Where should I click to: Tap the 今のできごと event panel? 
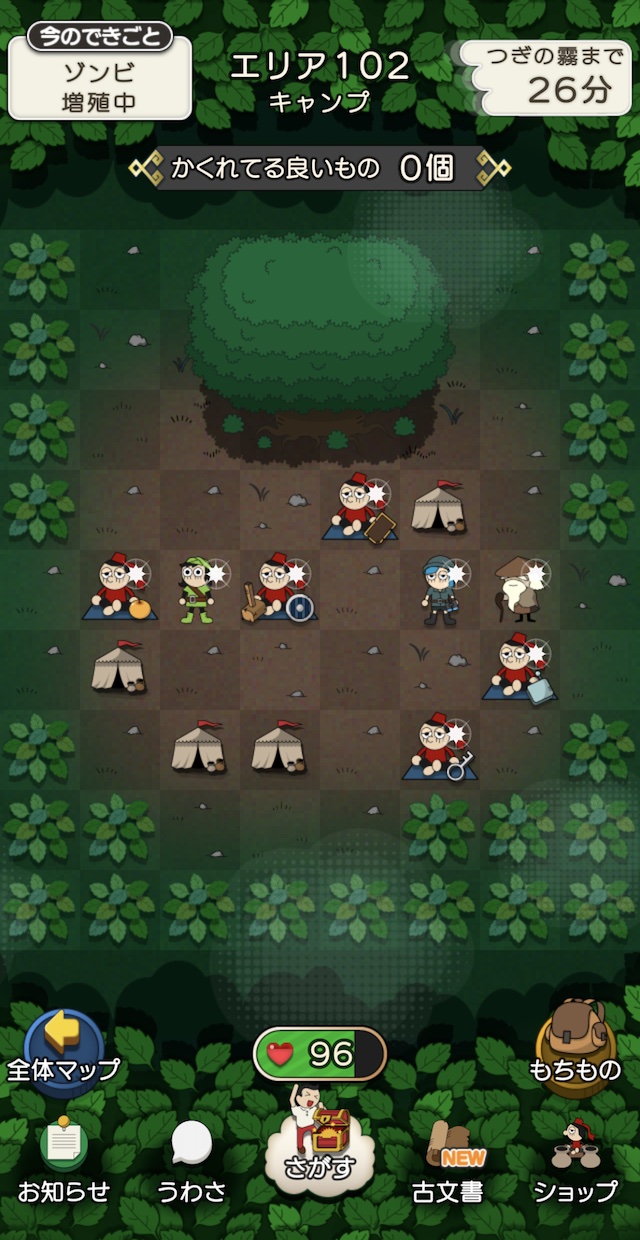pos(100,70)
